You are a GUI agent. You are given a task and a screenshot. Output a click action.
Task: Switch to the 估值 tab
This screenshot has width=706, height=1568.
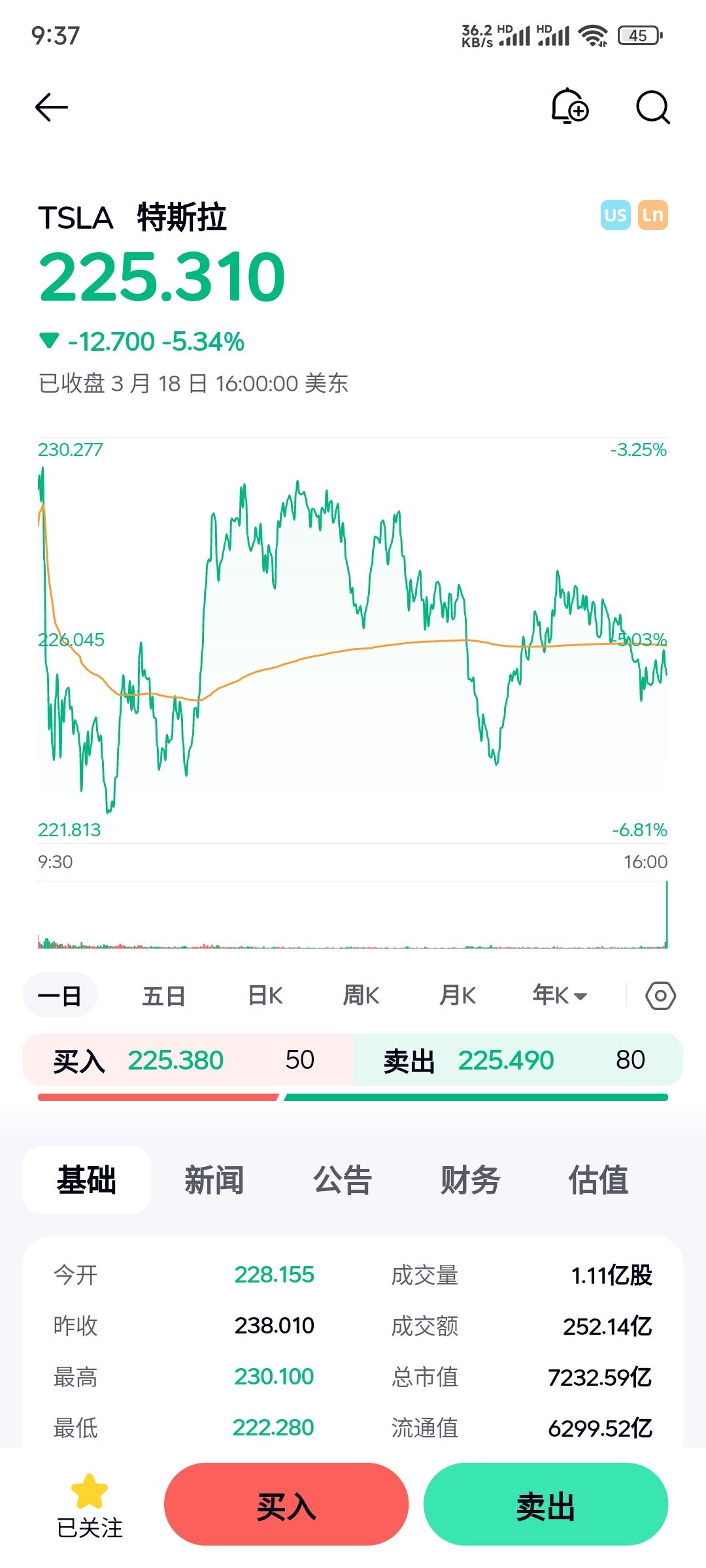coord(598,1180)
